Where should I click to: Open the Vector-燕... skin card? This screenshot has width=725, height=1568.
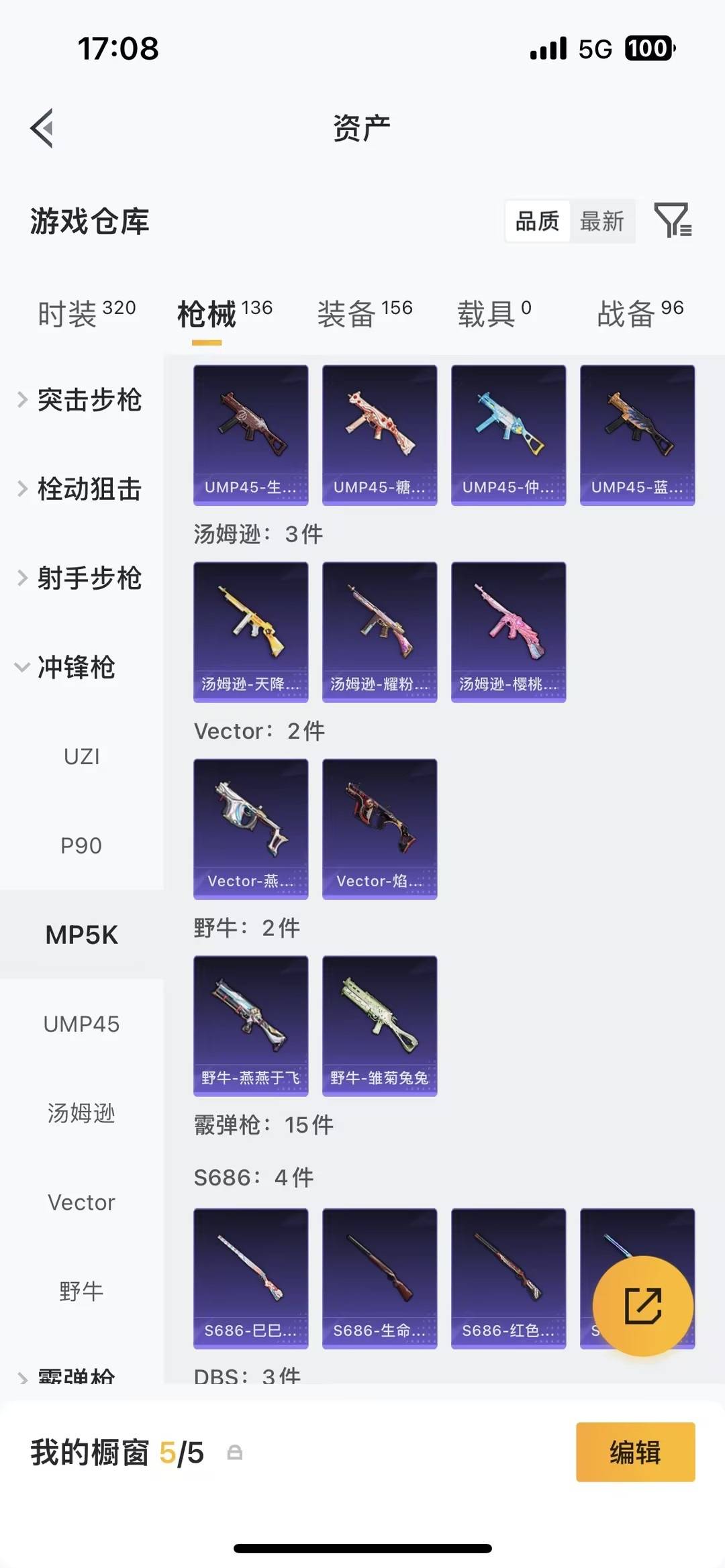click(x=250, y=829)
